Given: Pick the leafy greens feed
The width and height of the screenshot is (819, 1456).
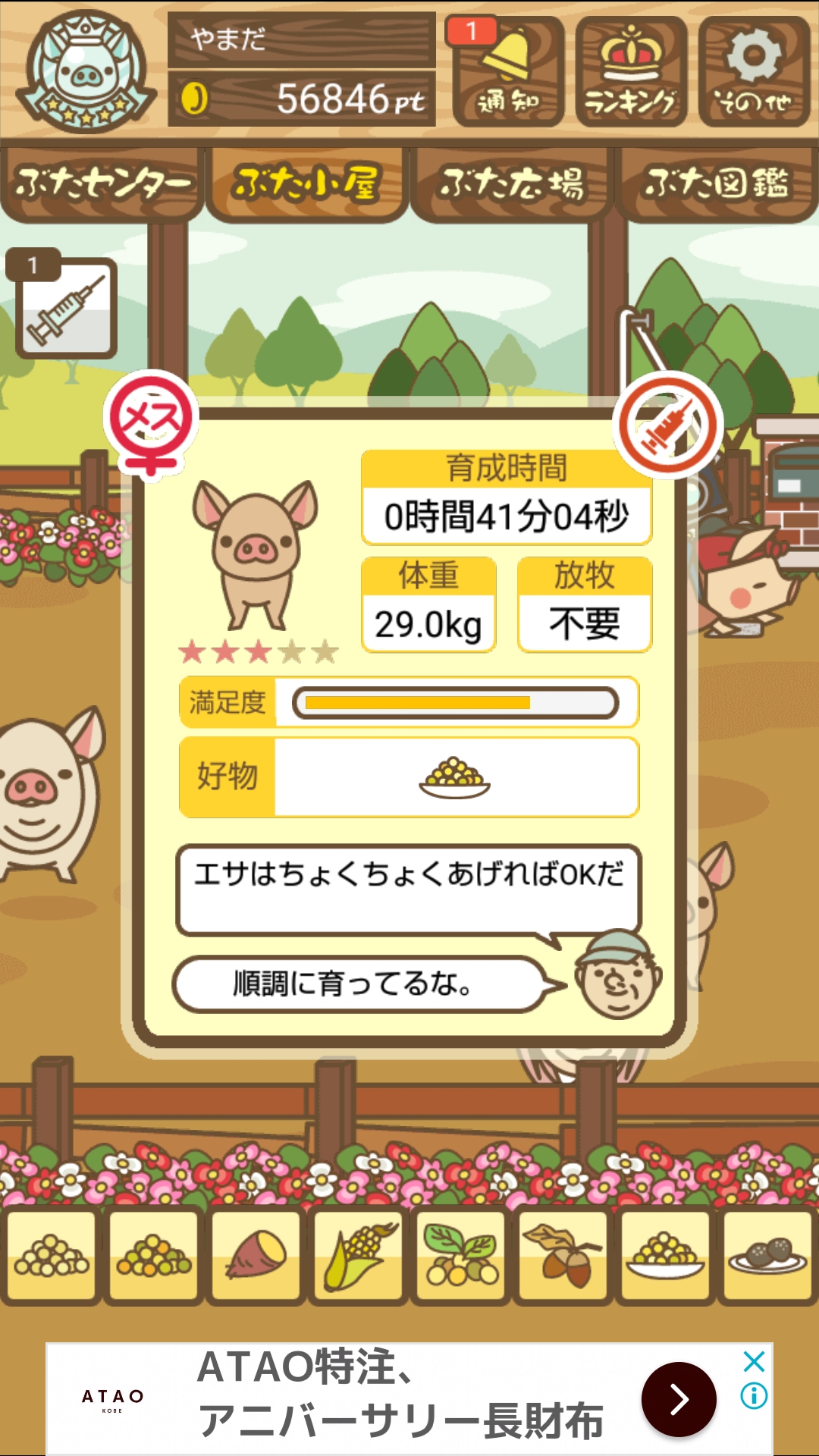Looking at the screenshot, I should pyautogui.click(x=460, y=1256).
